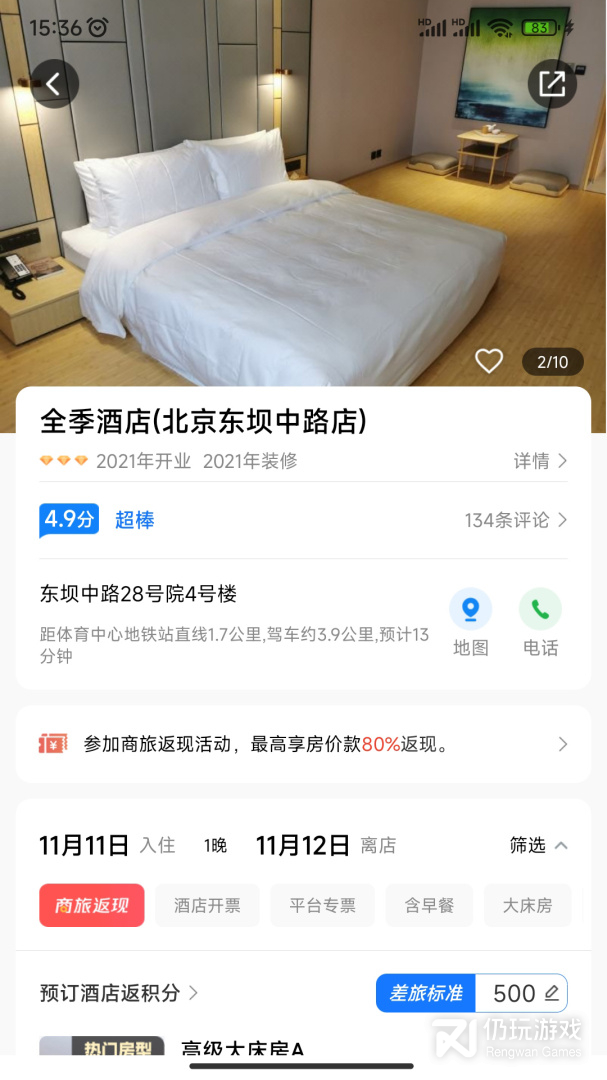The width and height of the screenshot is (607, 1080).
Task: Call the hotel via 电话
Action: click(x=540, y=623)
